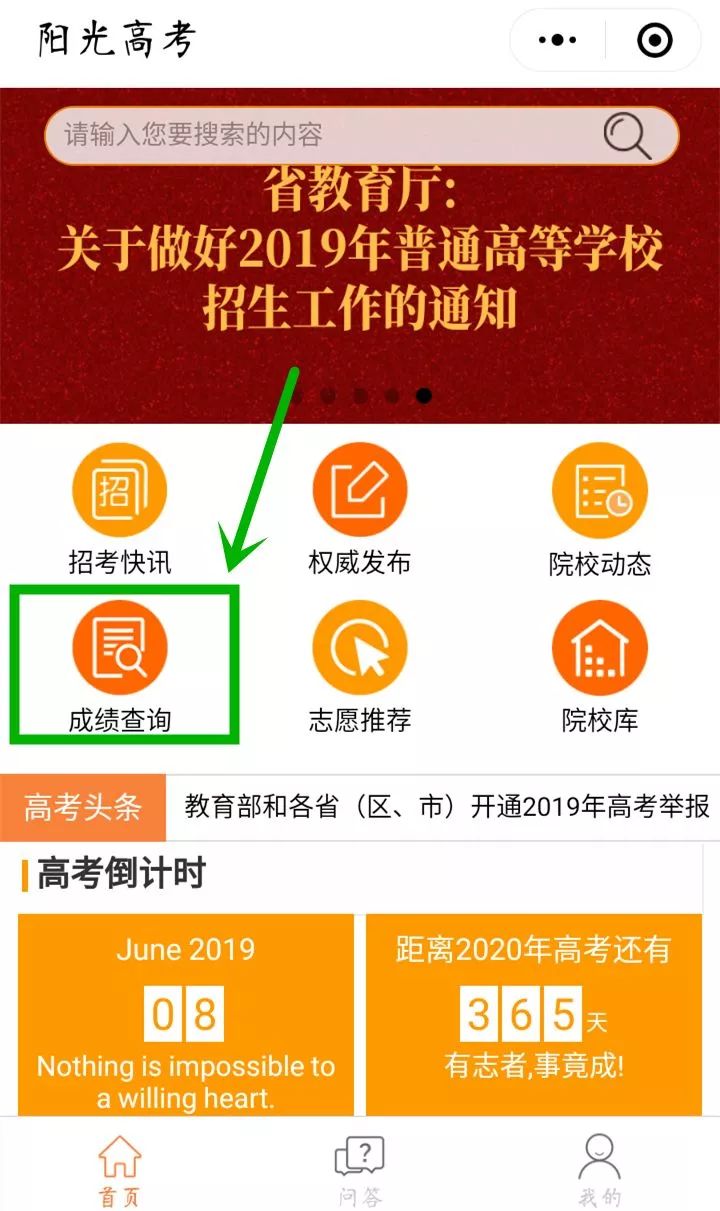The image size is (720, 1211).
Task: Open 院校动态 section
Action: (600, 510)
